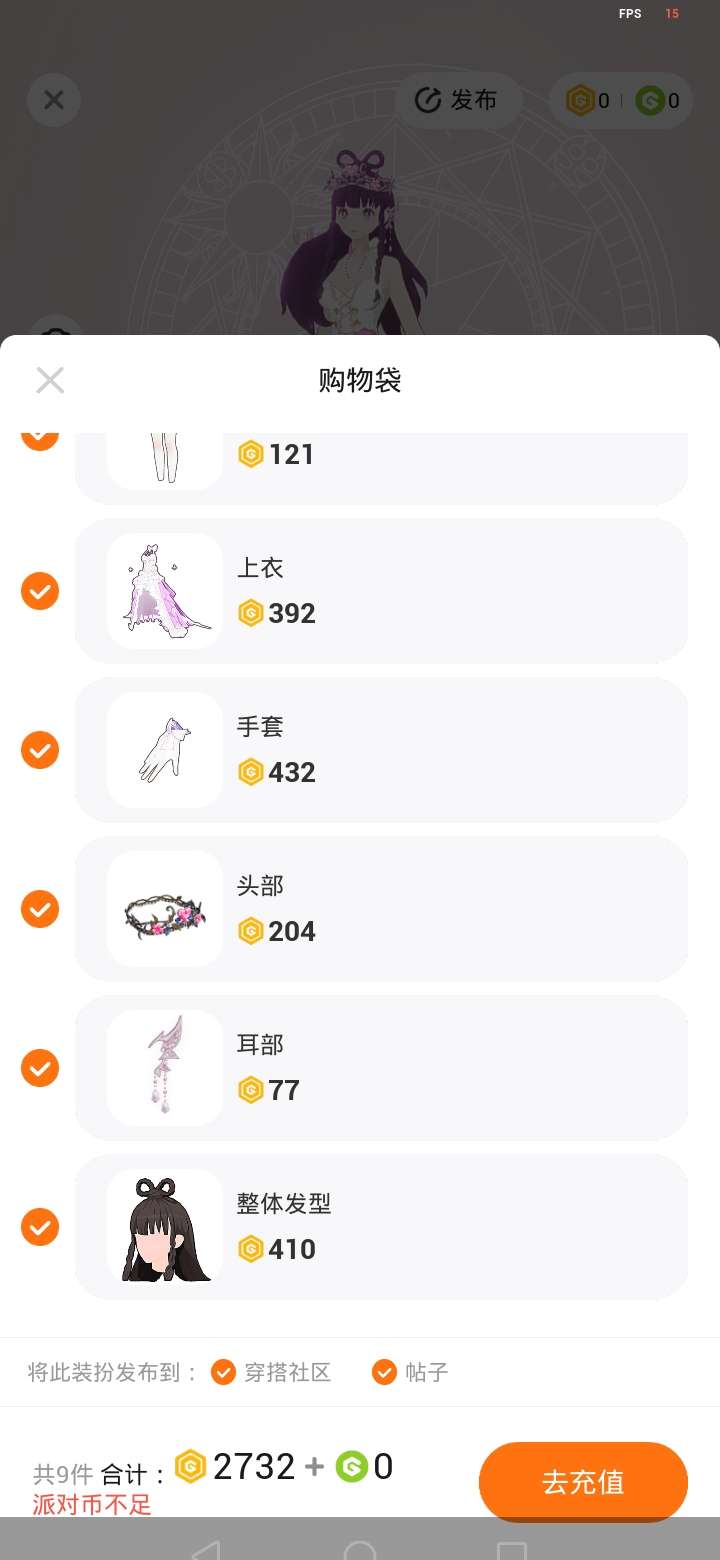Uncheck the 上衣 item checkbox
Image resolution: width=720 pixels, height=1560 pixels.
(40, 591)
